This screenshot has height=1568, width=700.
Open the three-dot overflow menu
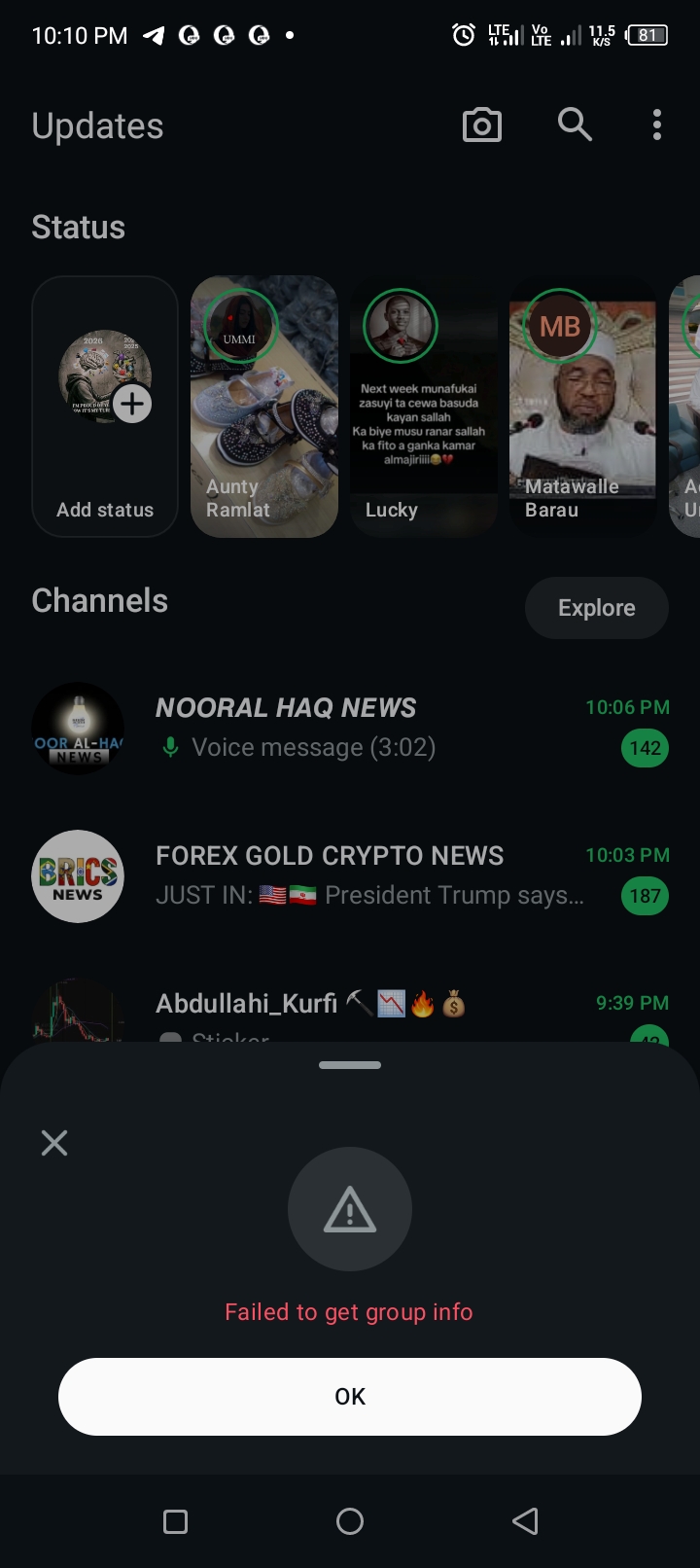coord(657,125)
